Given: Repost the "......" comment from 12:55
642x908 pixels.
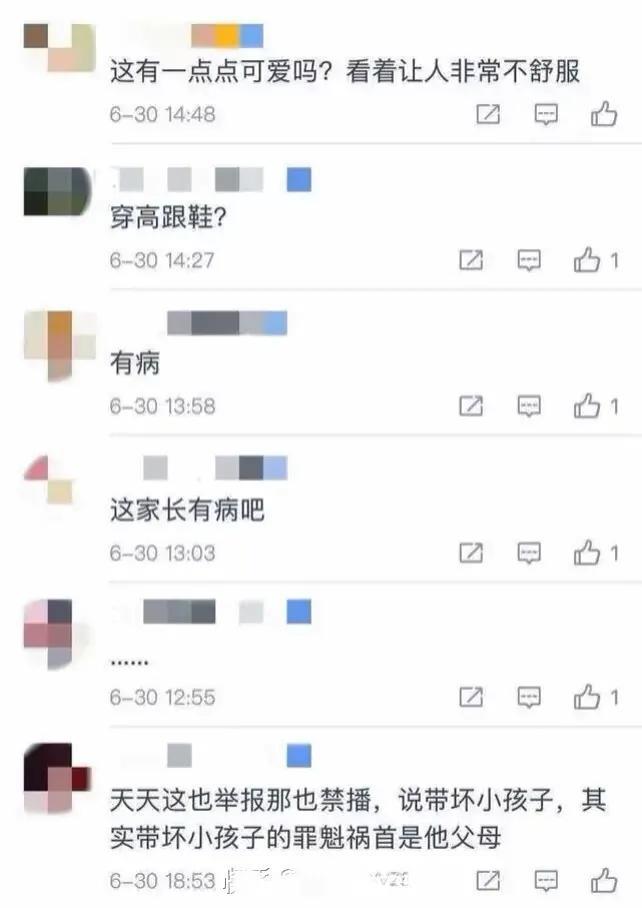Looking at the screenshot, I should pyautogui.click(x=471, y=697).
